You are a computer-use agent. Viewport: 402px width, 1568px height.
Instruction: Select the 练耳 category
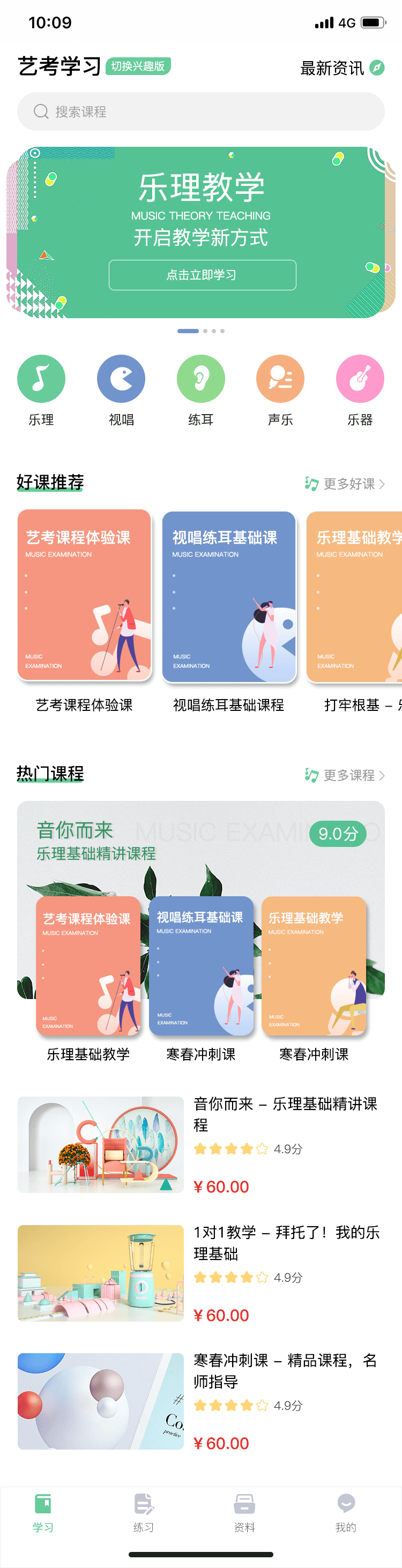201,389
